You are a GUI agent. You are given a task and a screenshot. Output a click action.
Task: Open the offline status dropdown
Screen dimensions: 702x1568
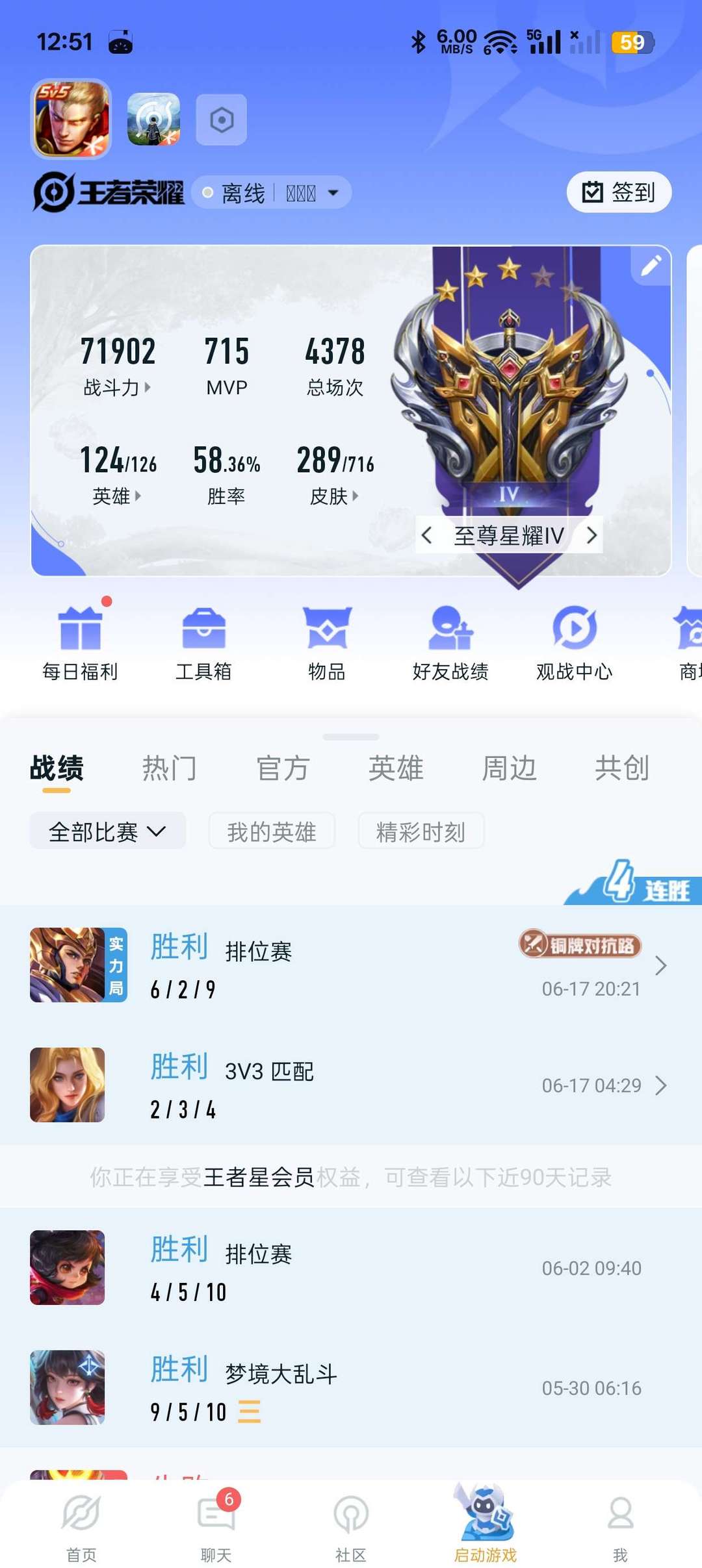coord(272,193)
